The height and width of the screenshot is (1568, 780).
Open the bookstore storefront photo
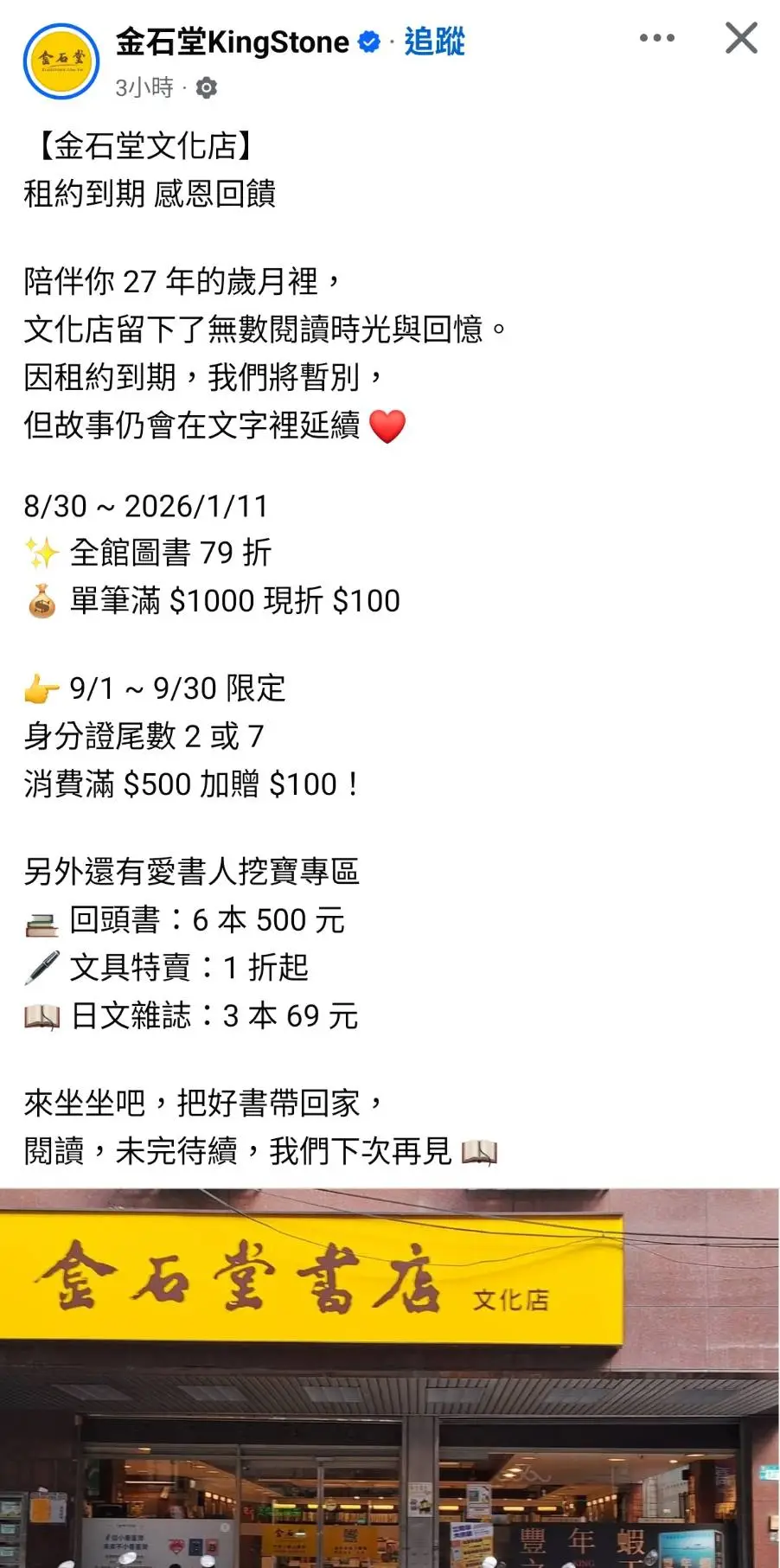(x=390, y=1378)
